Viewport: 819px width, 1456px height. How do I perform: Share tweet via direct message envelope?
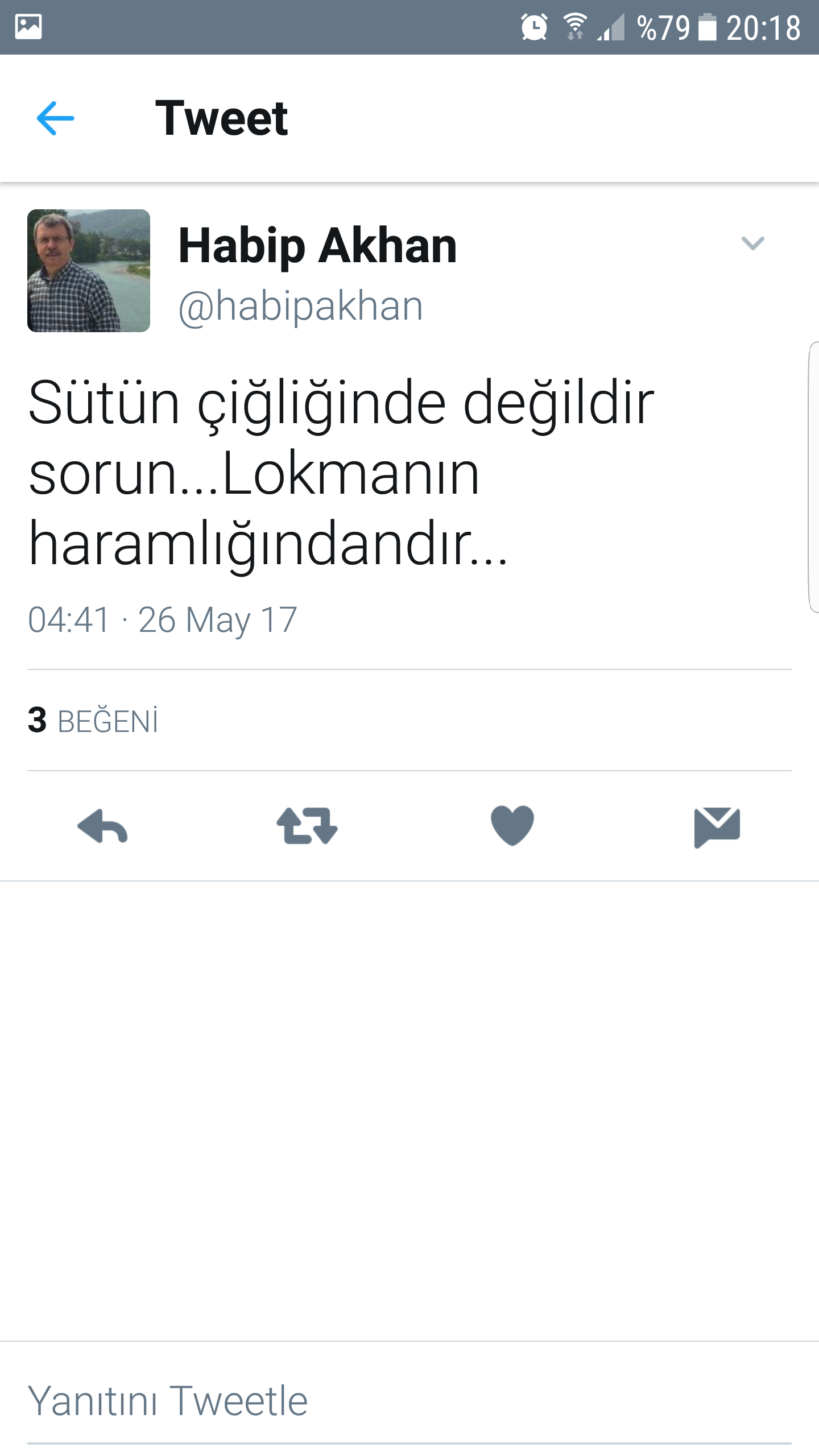pos(717,827)
